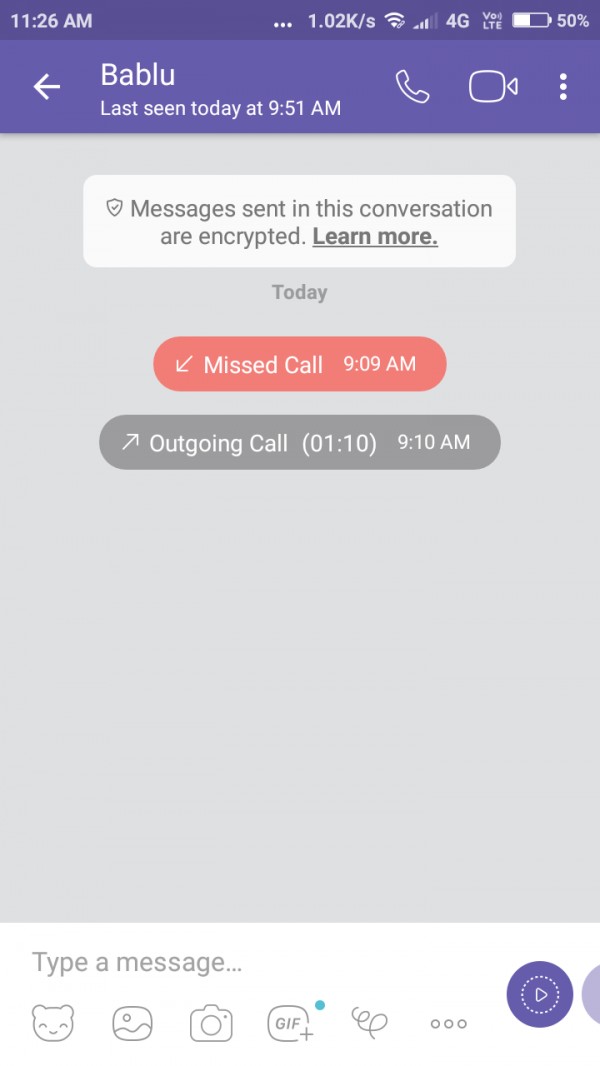This screenshot has height=1066, width=600.
Task: Open the sticker picker bear icon
Action: coord(53,1023)
